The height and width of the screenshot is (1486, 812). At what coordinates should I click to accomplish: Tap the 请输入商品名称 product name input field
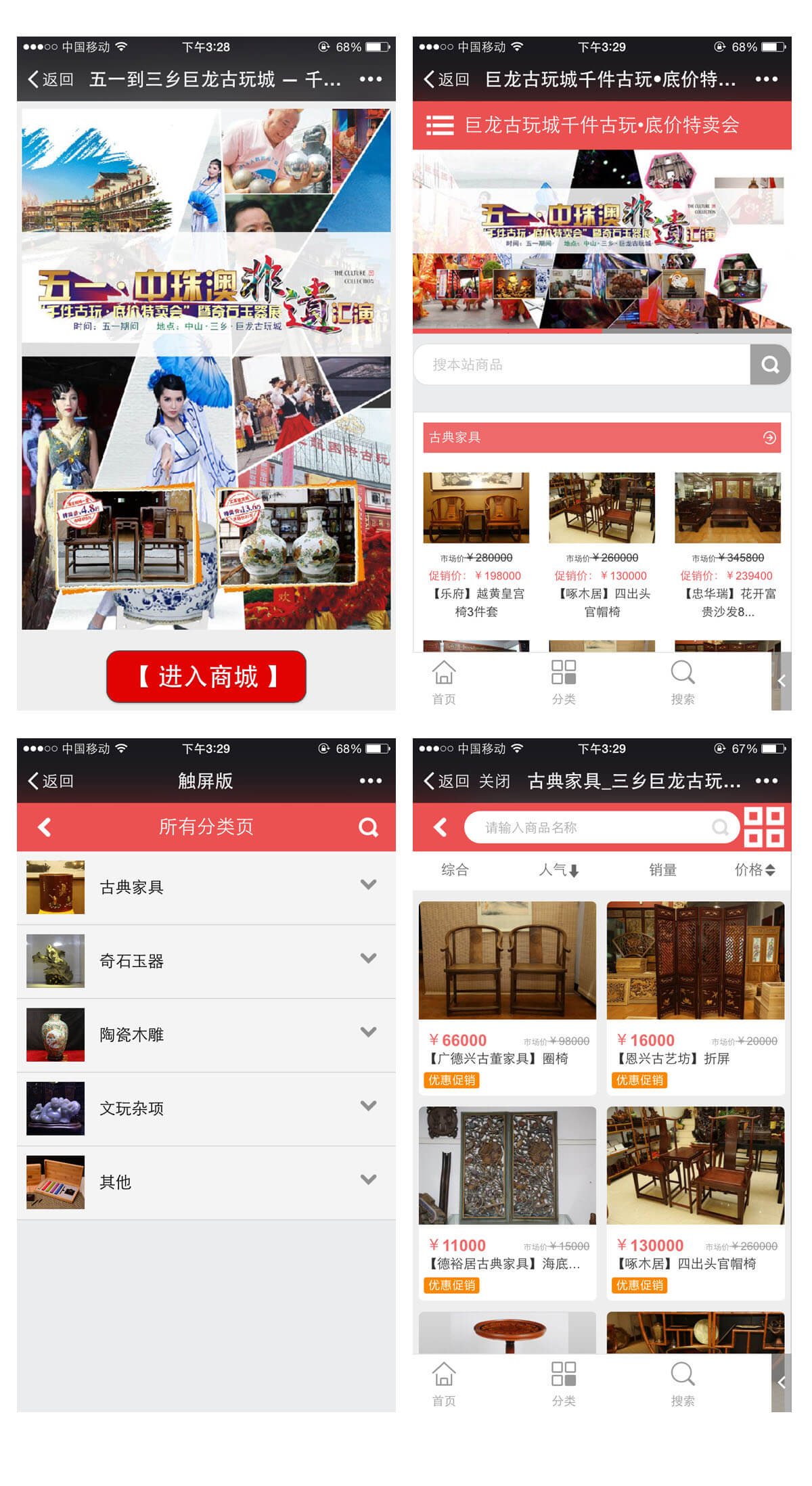[x=595, y=826]
